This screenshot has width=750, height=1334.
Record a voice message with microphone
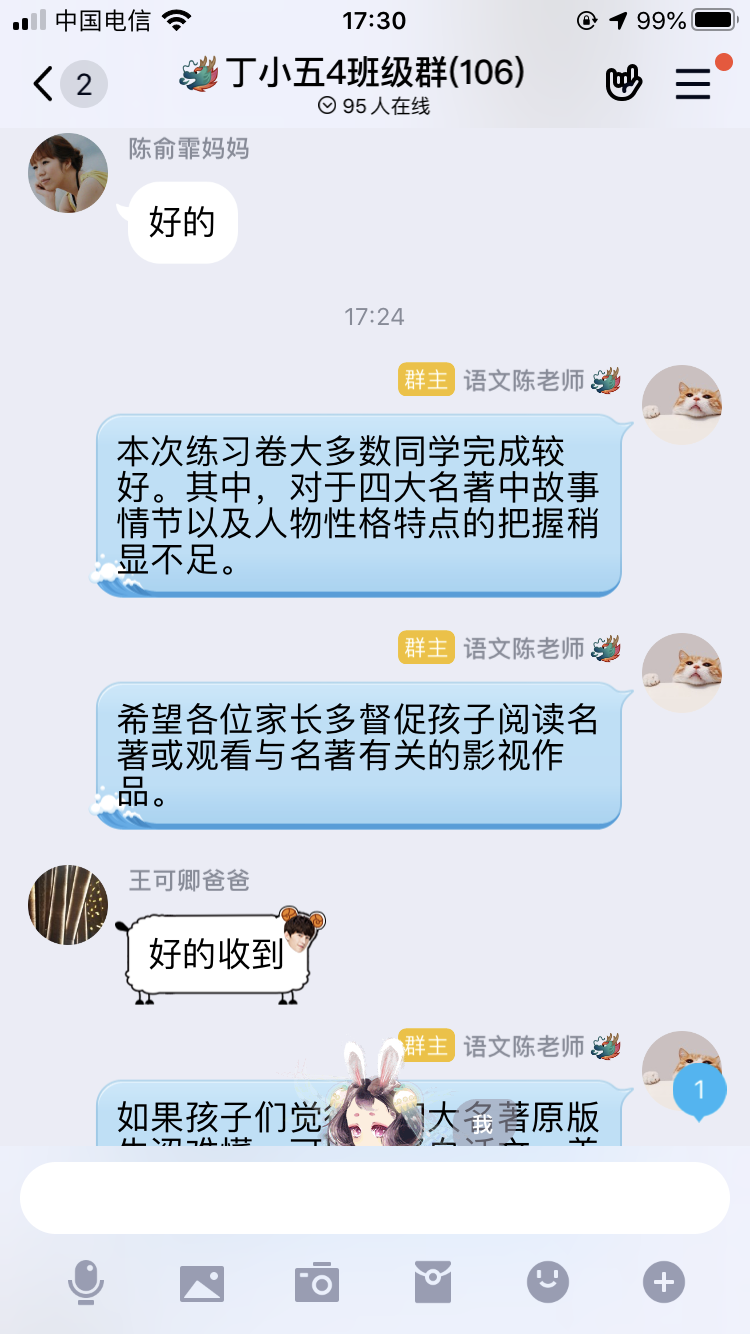86,1282
